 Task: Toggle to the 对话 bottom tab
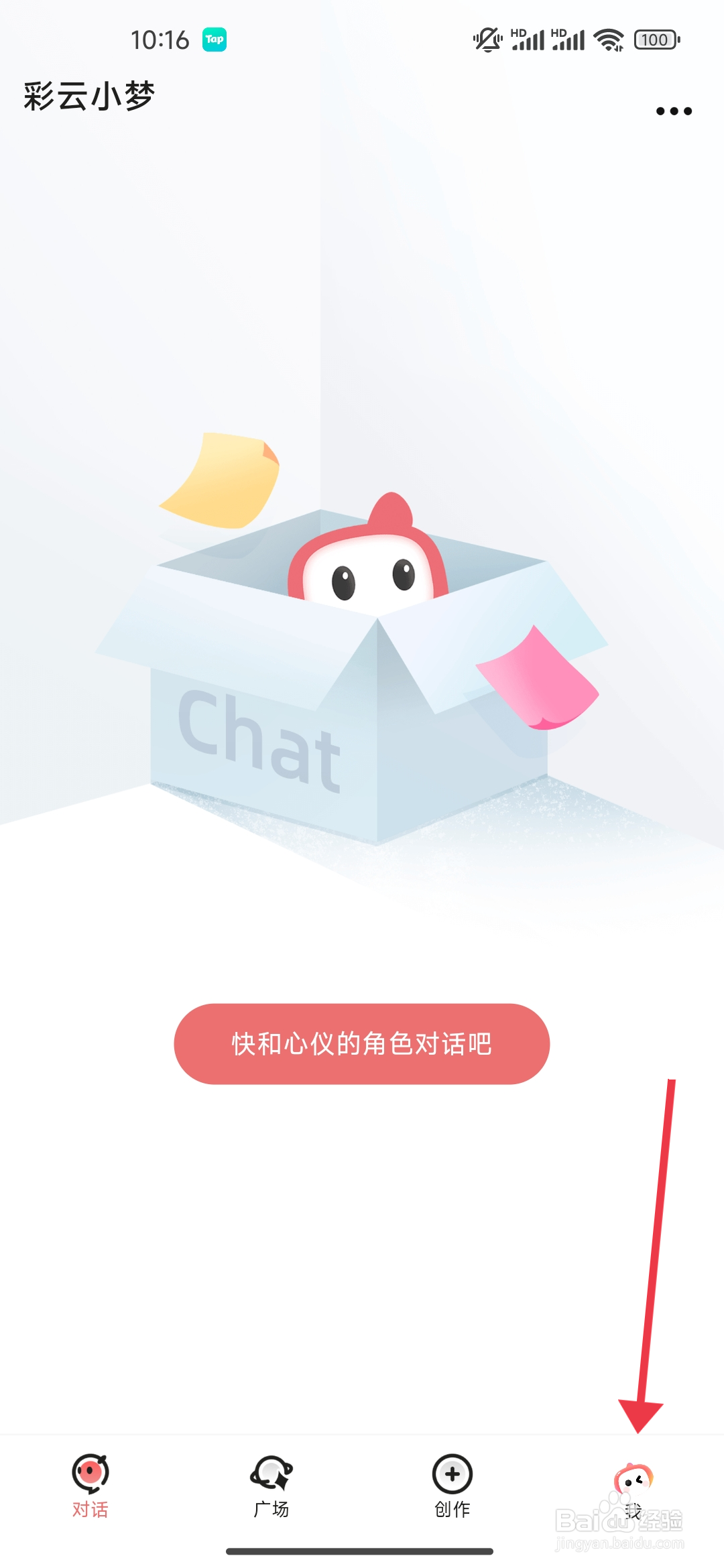pos(90,1488)
